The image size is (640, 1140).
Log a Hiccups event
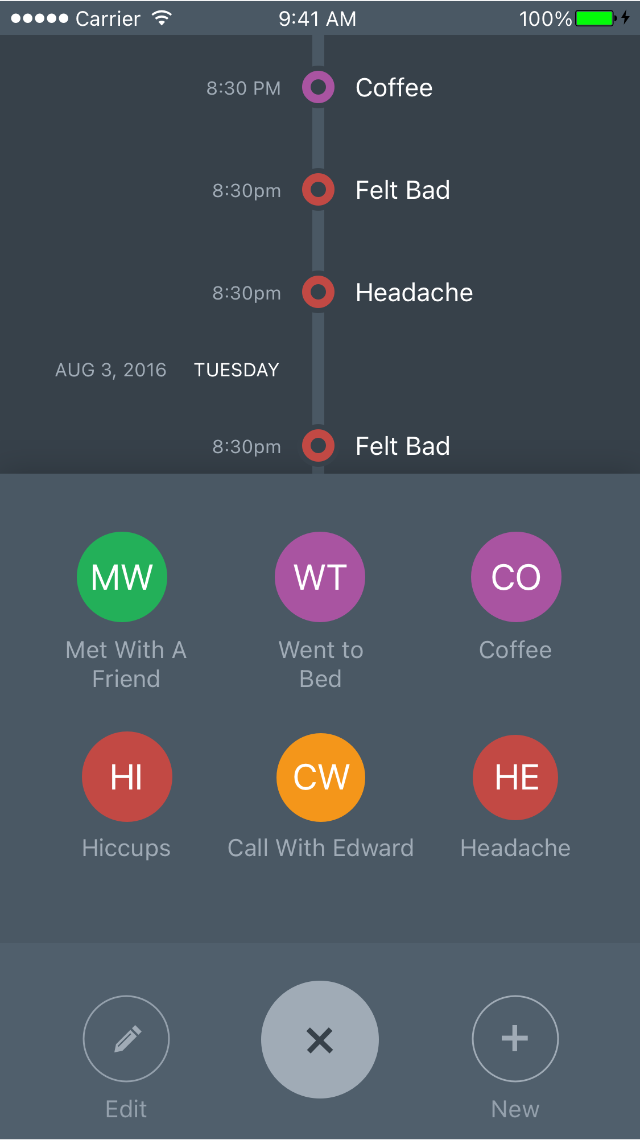point(127,777)
